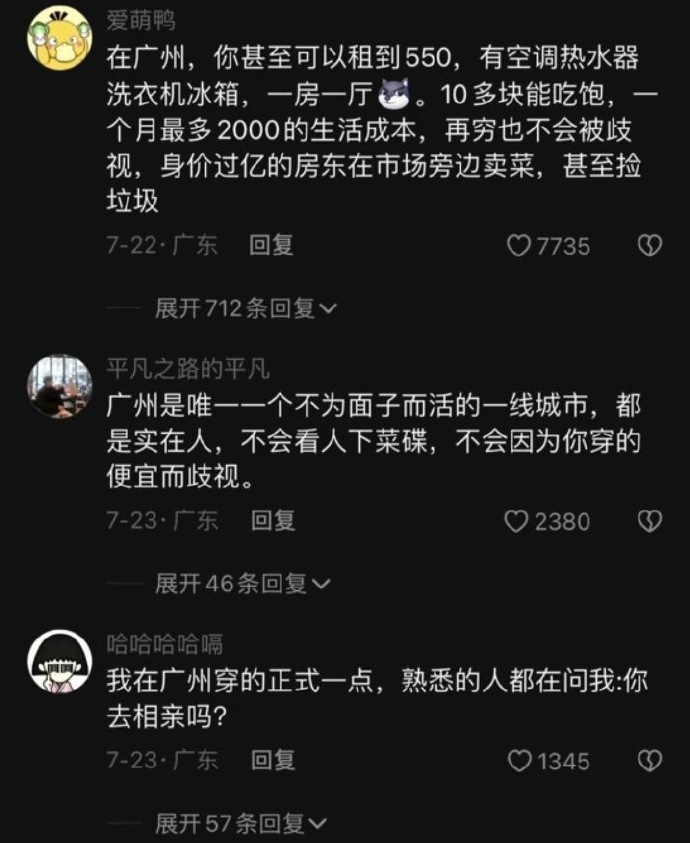Reply to 哈哈哈哈嗝's comment

click(272, 760)
